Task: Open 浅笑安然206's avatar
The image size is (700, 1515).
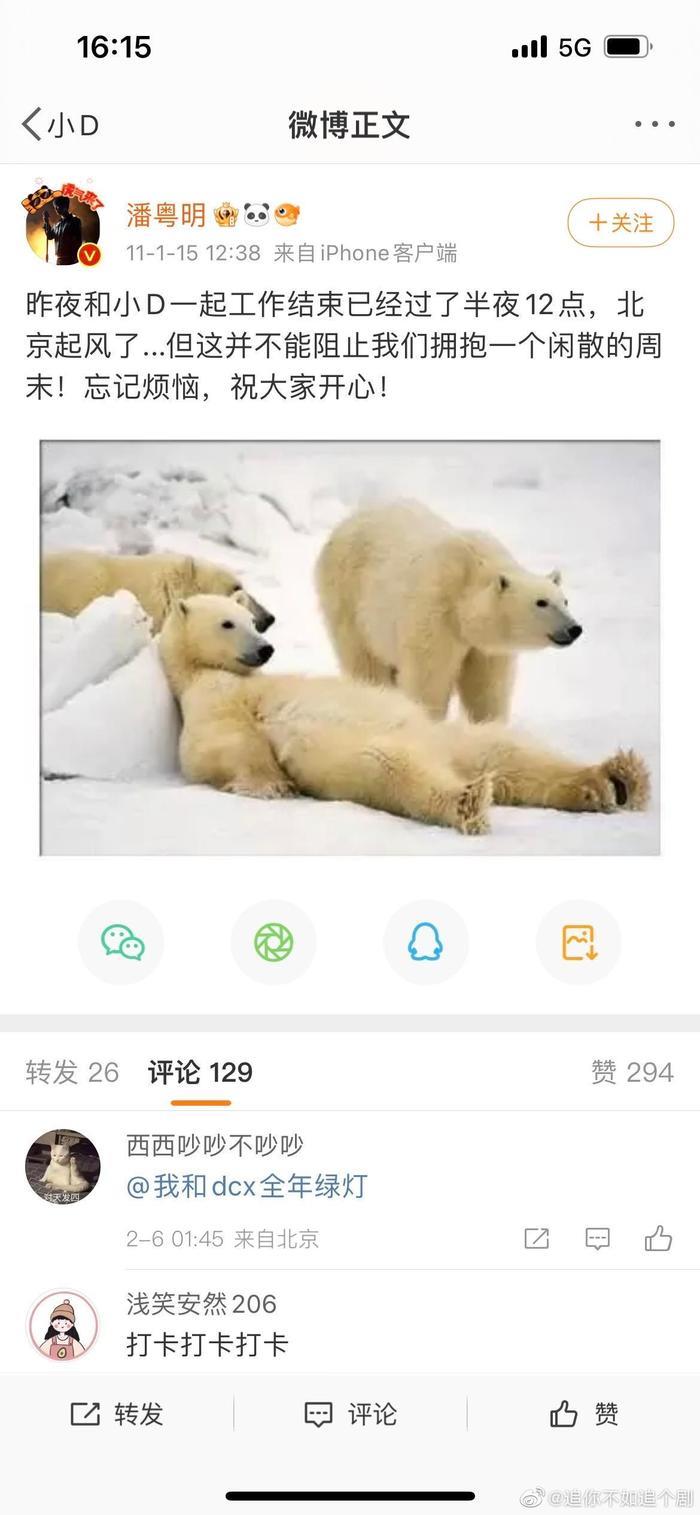Action: click(x=63, y=1325)
